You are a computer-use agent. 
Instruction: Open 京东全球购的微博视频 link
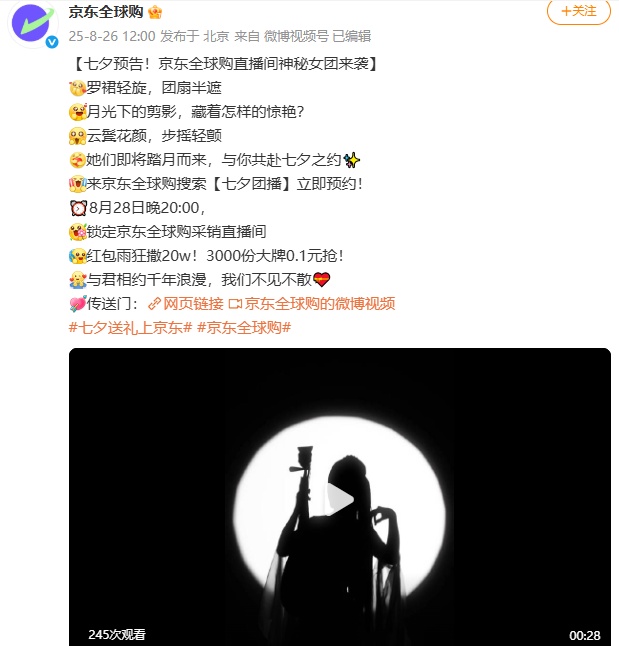pyautogui.click(x=319, y=304)
